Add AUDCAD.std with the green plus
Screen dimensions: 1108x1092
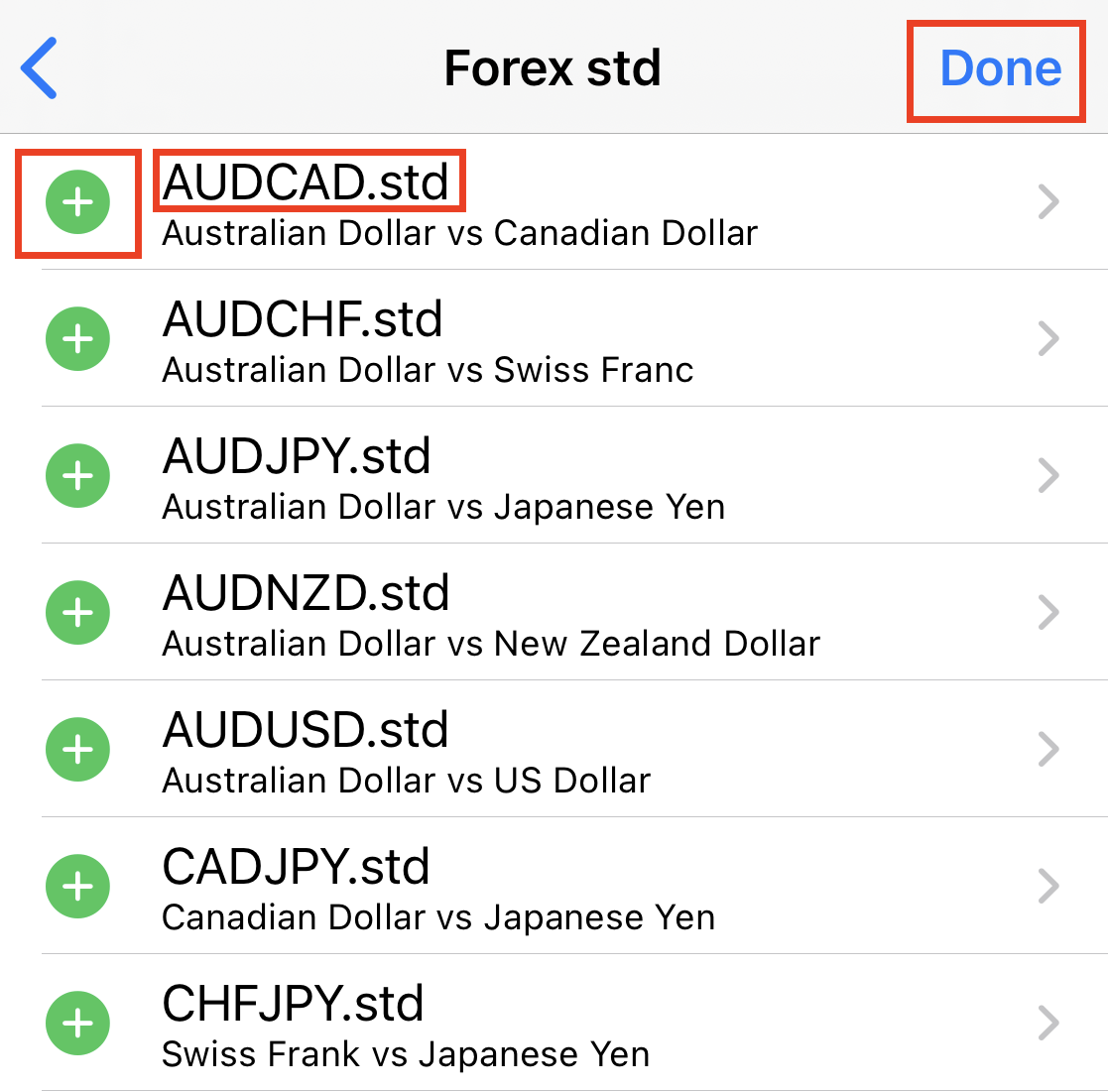click(77, 202)
